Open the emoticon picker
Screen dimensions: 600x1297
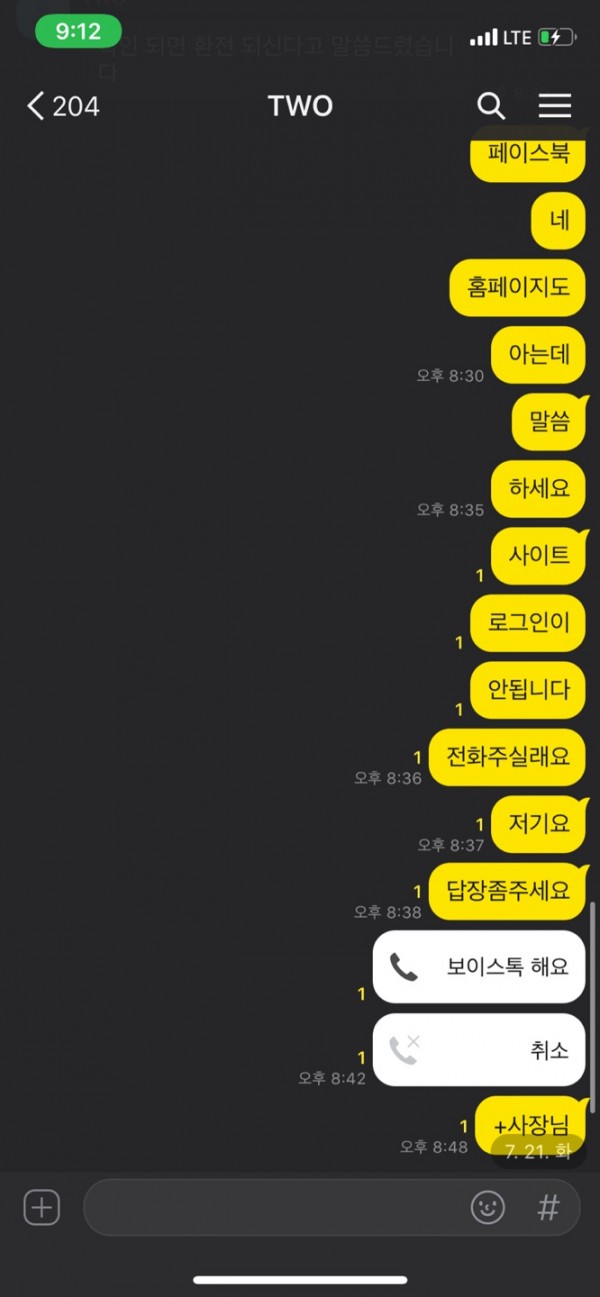[x=488, y=1207]
